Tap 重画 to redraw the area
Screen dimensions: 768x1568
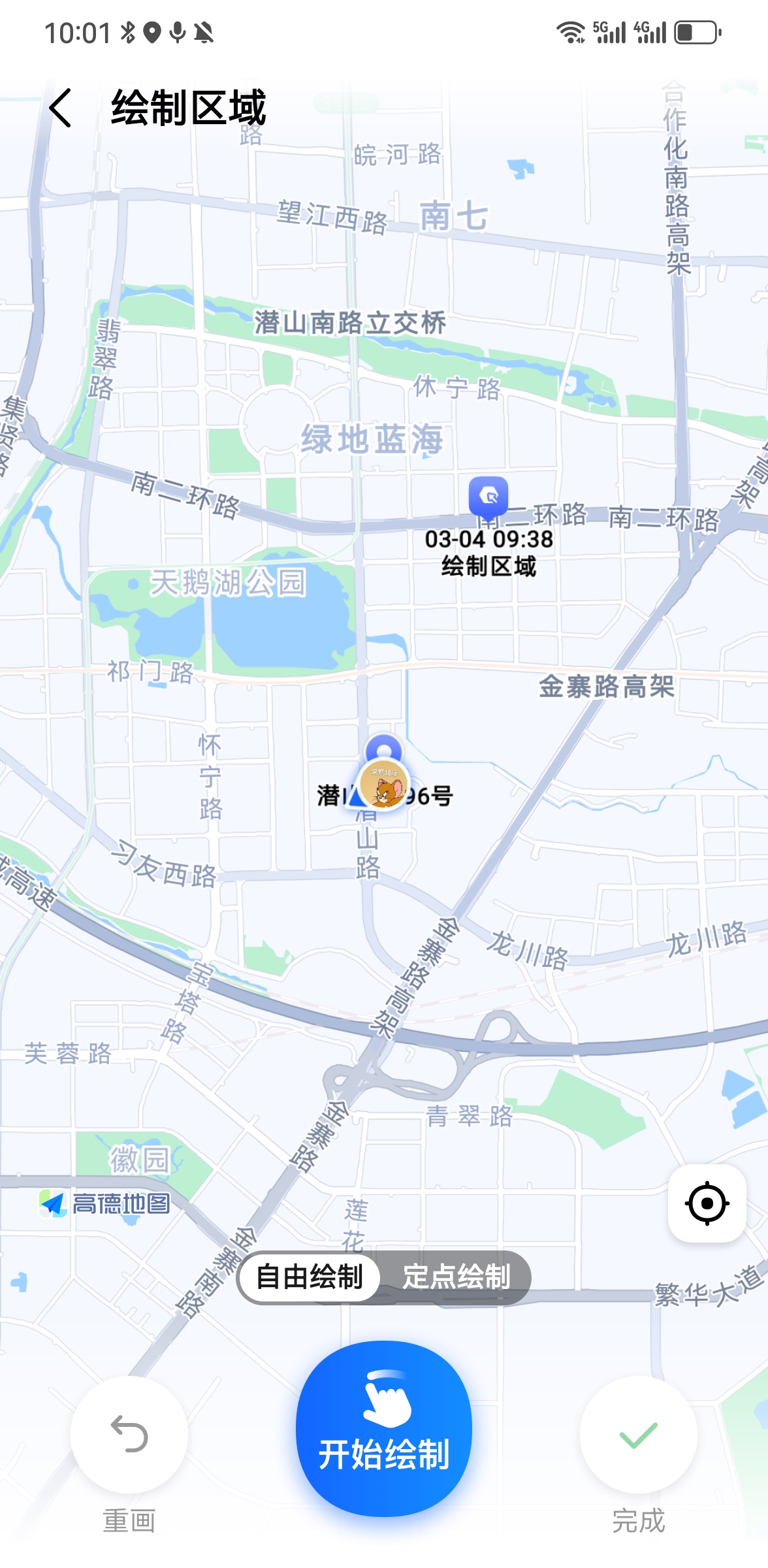(x=129, y=1435)
